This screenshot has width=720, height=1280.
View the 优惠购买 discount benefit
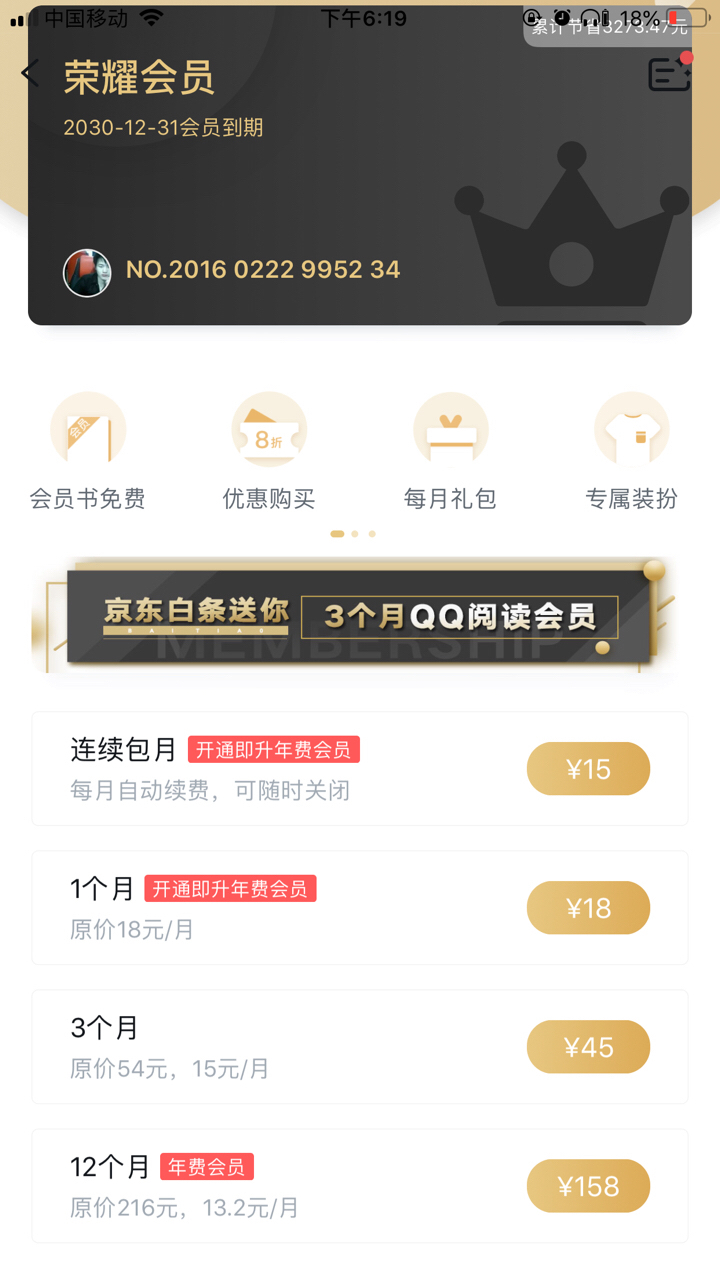click(x=269, y=450)
